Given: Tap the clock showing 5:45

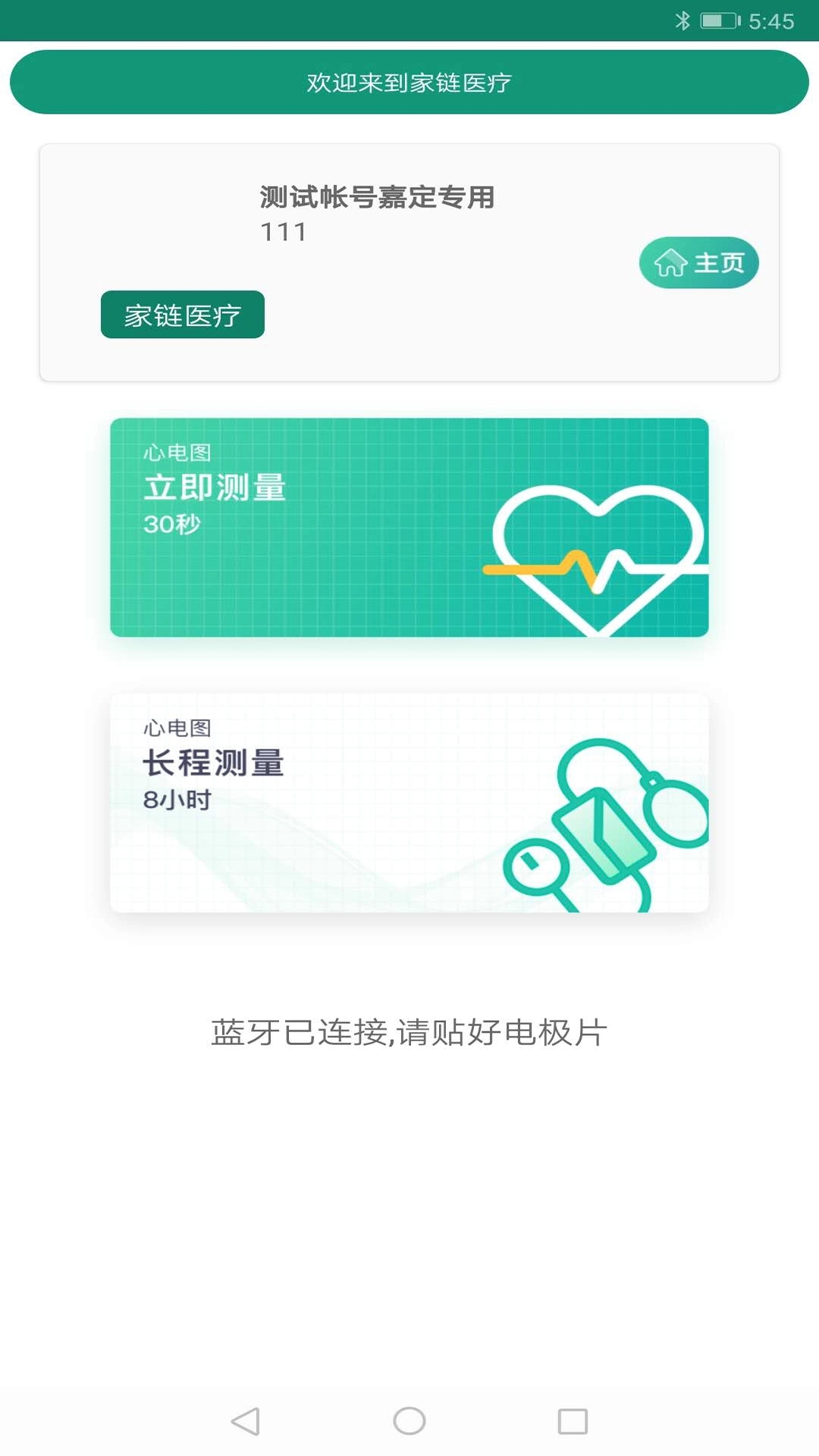Looking at the screenshot, I should point(773,21).
